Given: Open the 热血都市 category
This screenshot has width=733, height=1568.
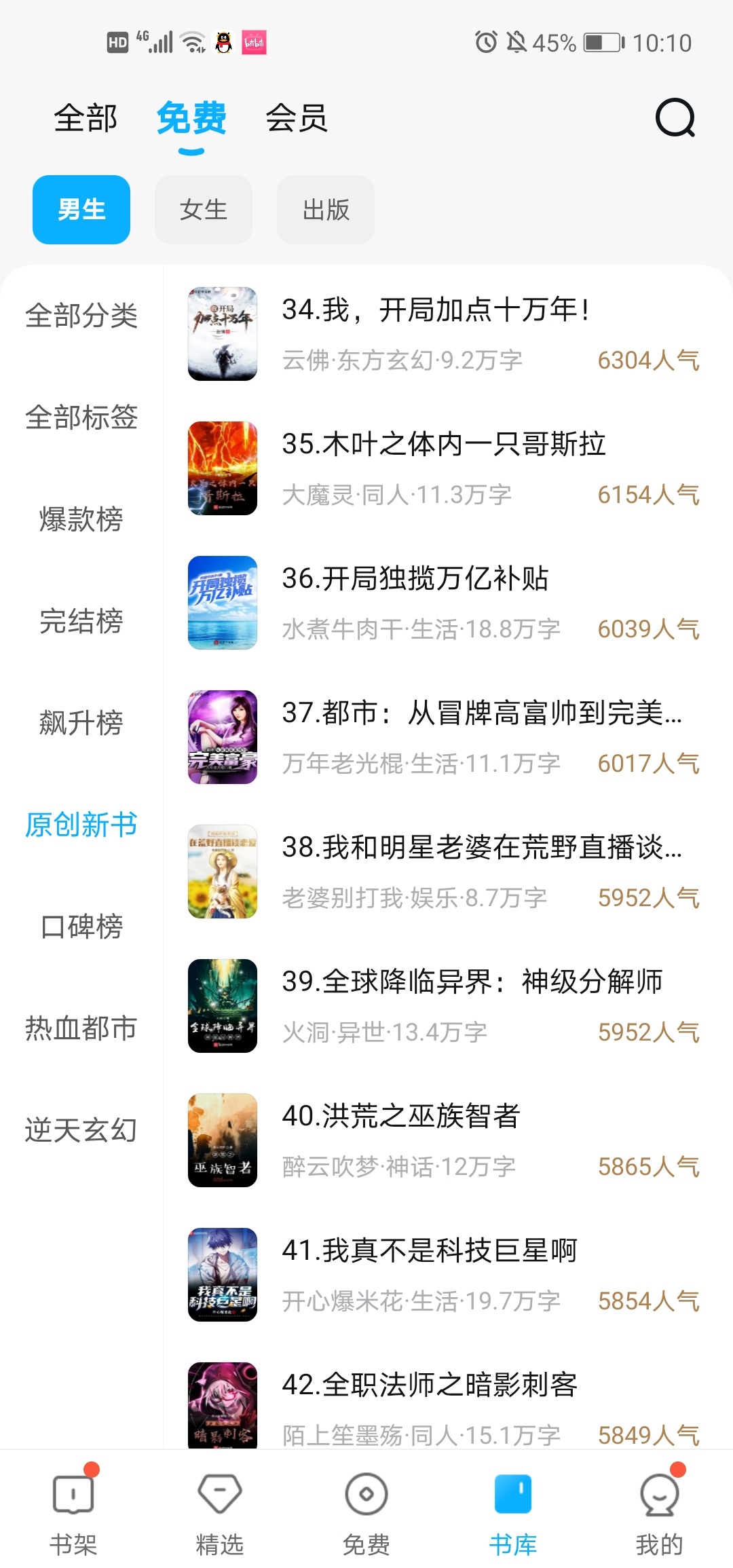Looking at the screenshot, I should click(x=81, y=1028).
